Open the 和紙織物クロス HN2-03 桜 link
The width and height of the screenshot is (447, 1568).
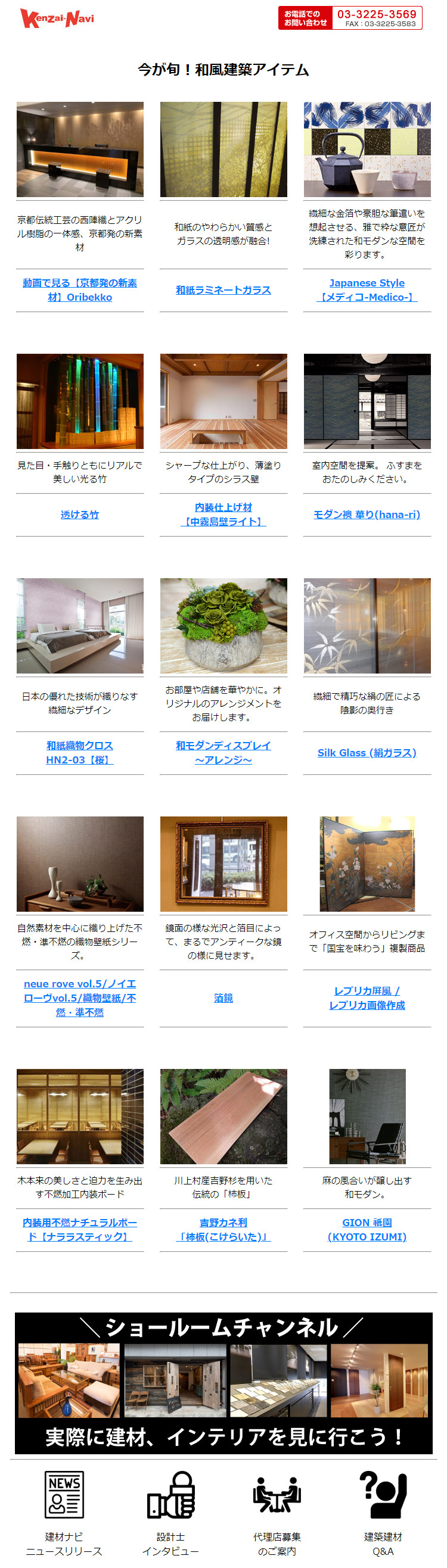(x=80, y=753)
